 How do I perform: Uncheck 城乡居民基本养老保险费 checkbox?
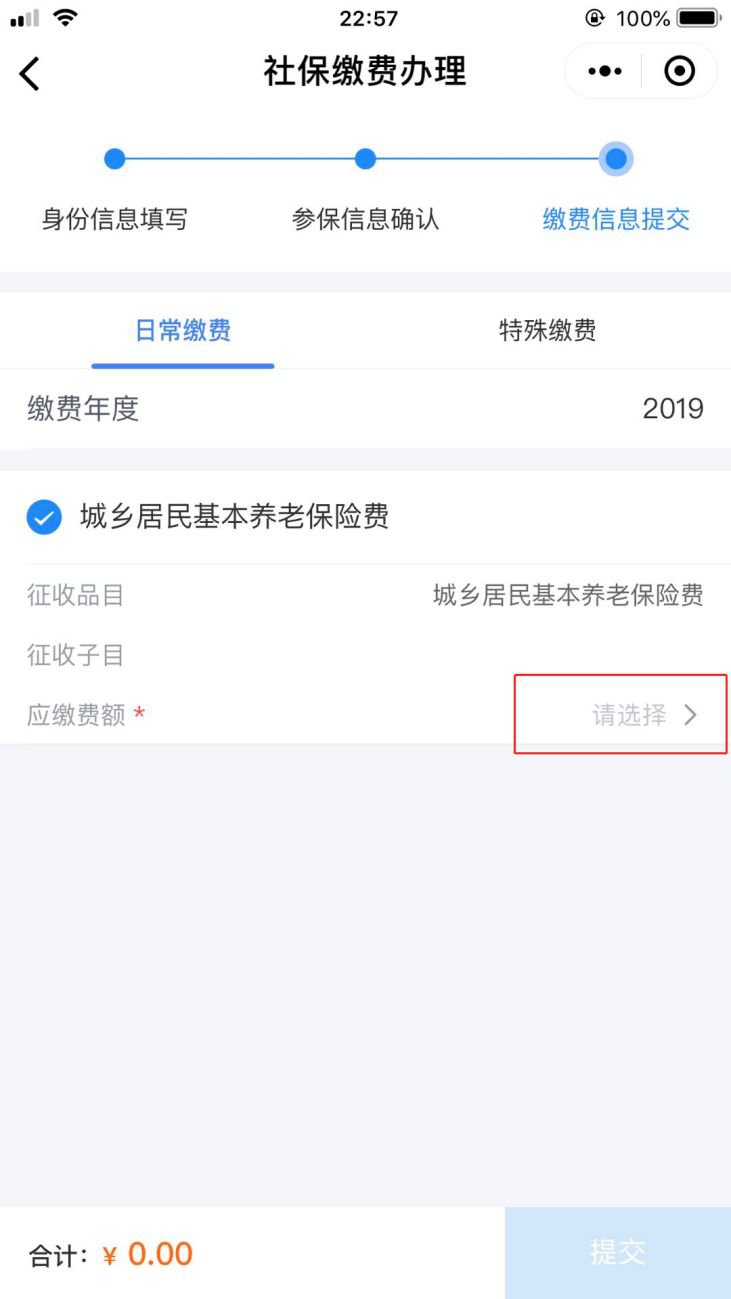pos(44,517)
